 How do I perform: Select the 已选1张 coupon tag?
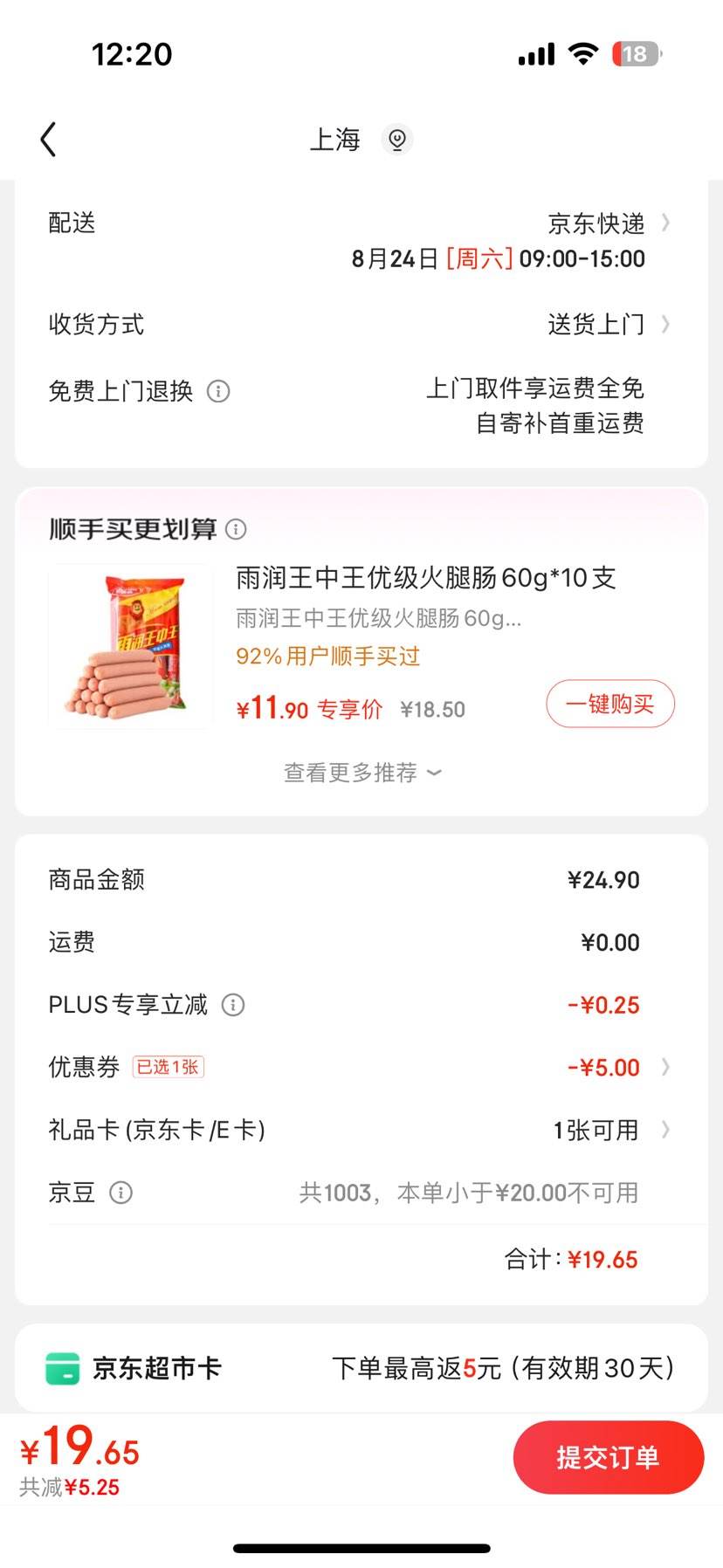pos(167,1067)
